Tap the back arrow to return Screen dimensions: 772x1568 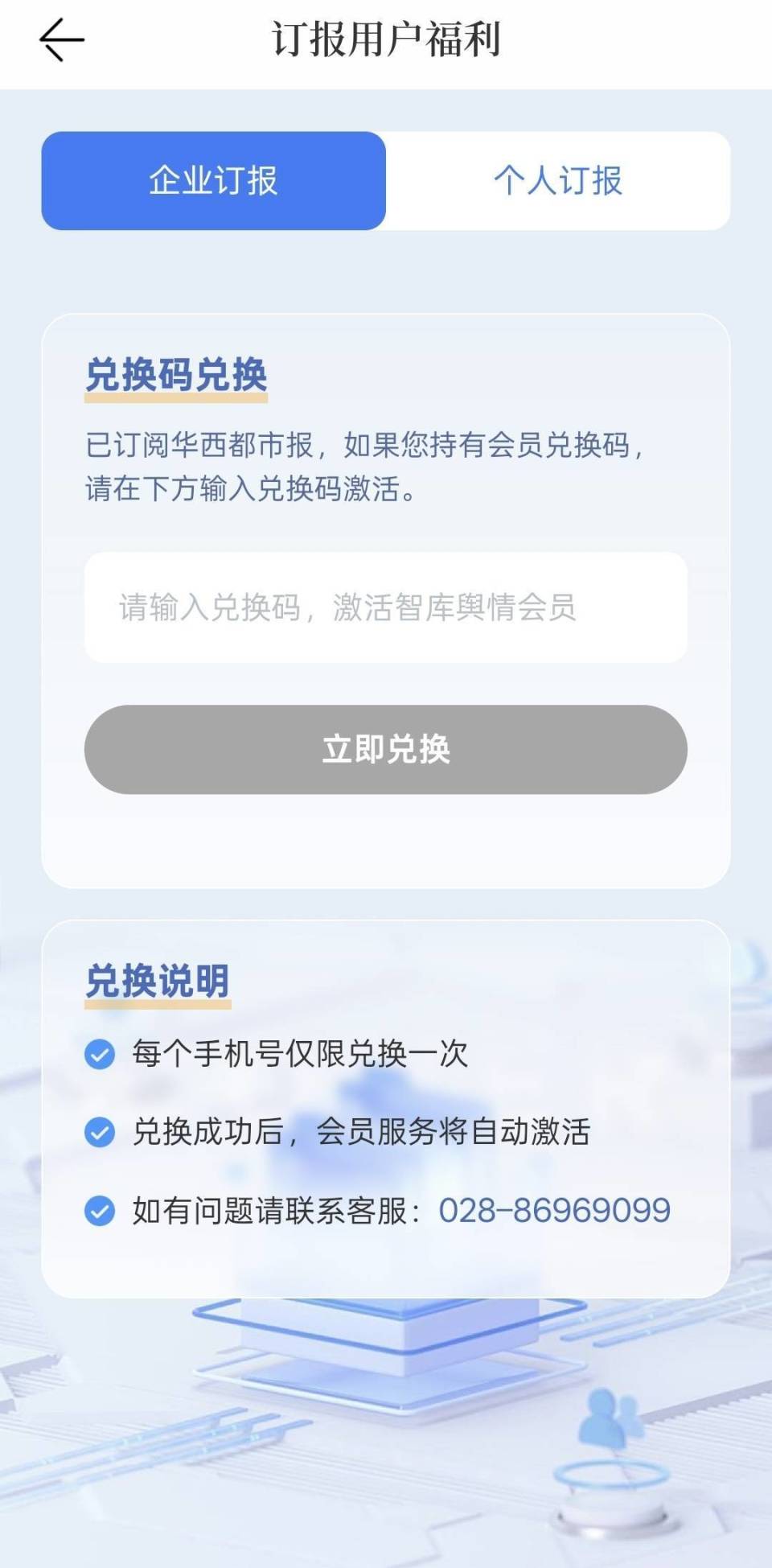pos(60,37)
